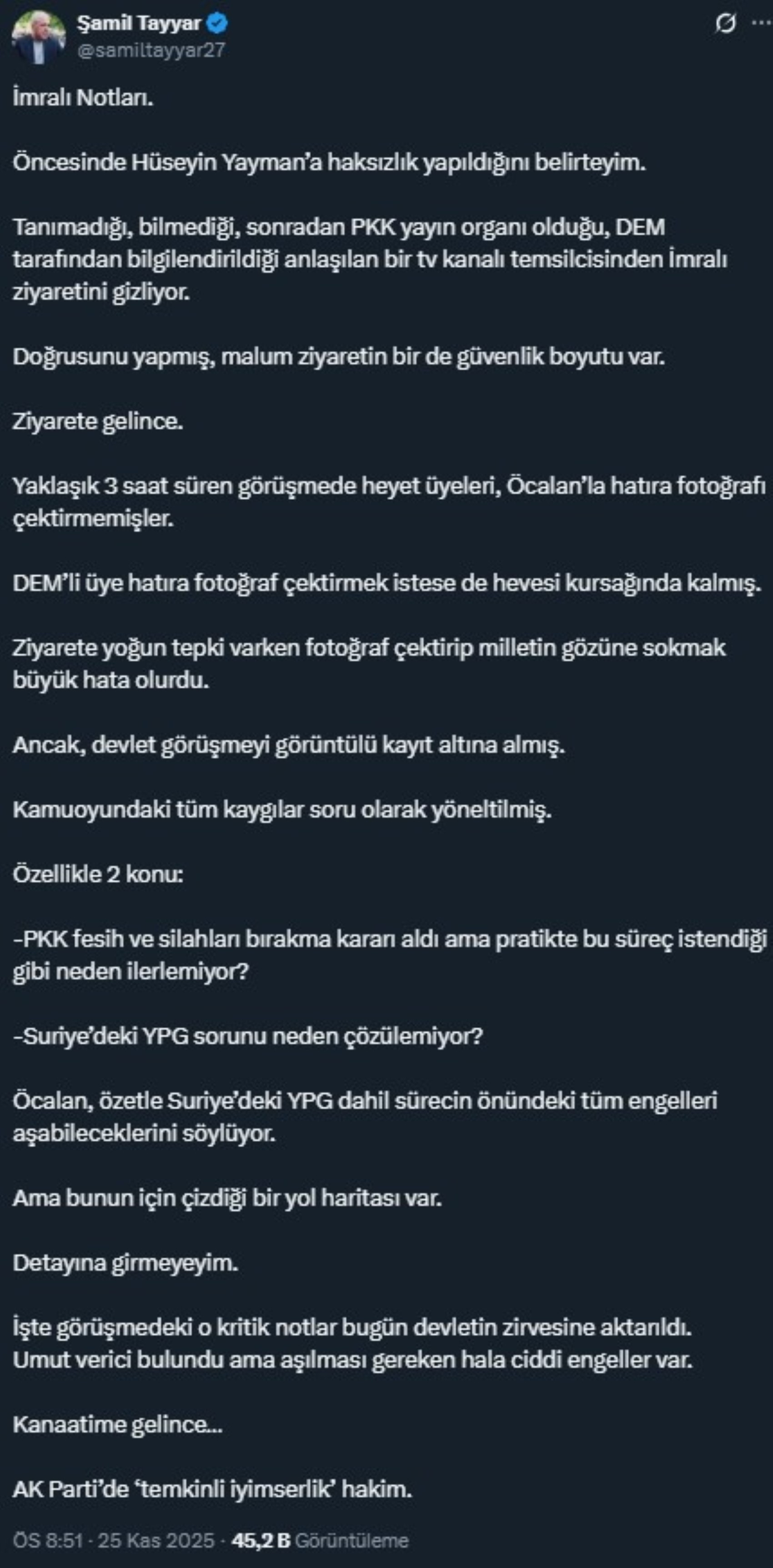Tap the Grok explain icon
The width and height of the screenshot is (773, 1568).
tap(726, 24)
